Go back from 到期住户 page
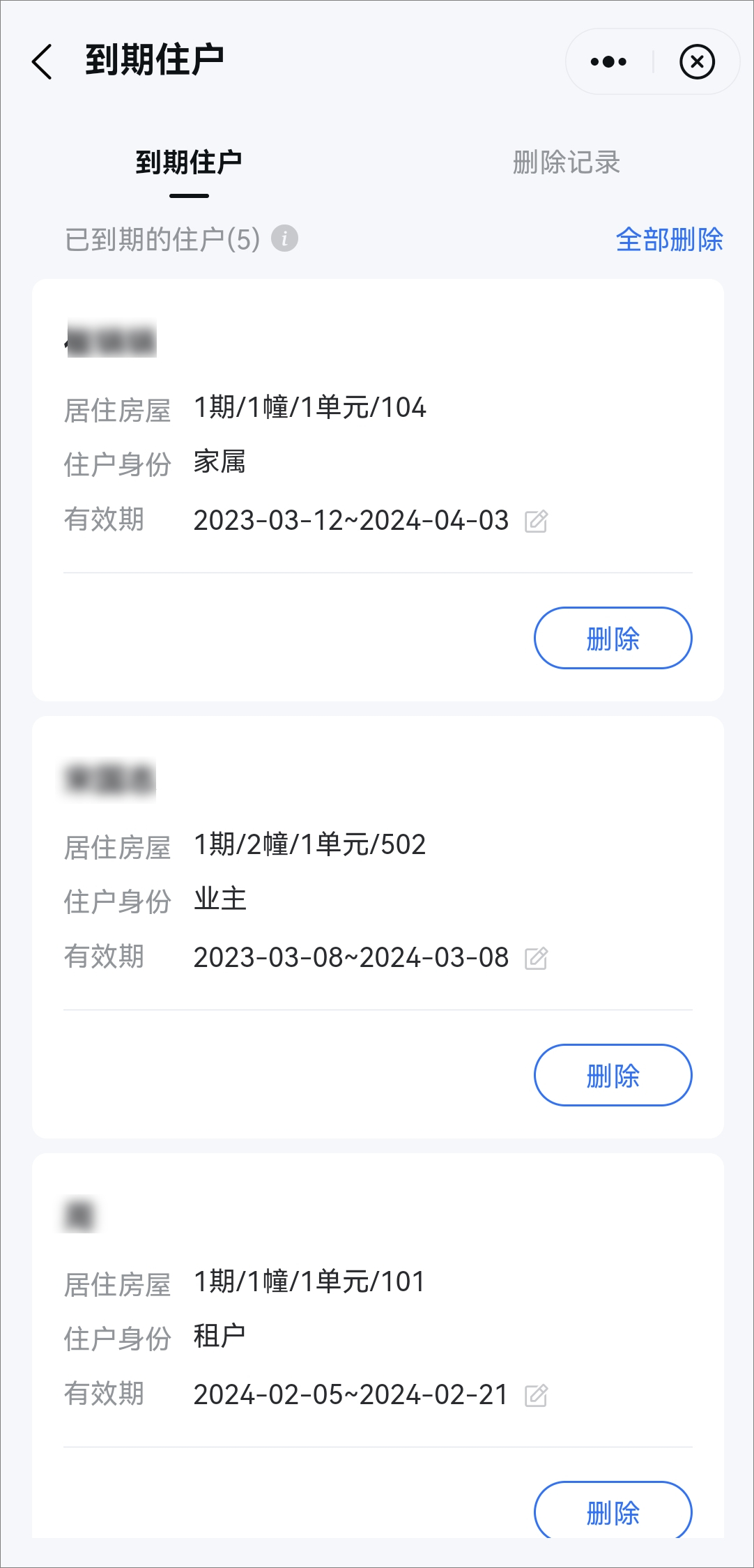Image resolution: width=754 pixels, height=1568 pixels. (x=42, y=61)
